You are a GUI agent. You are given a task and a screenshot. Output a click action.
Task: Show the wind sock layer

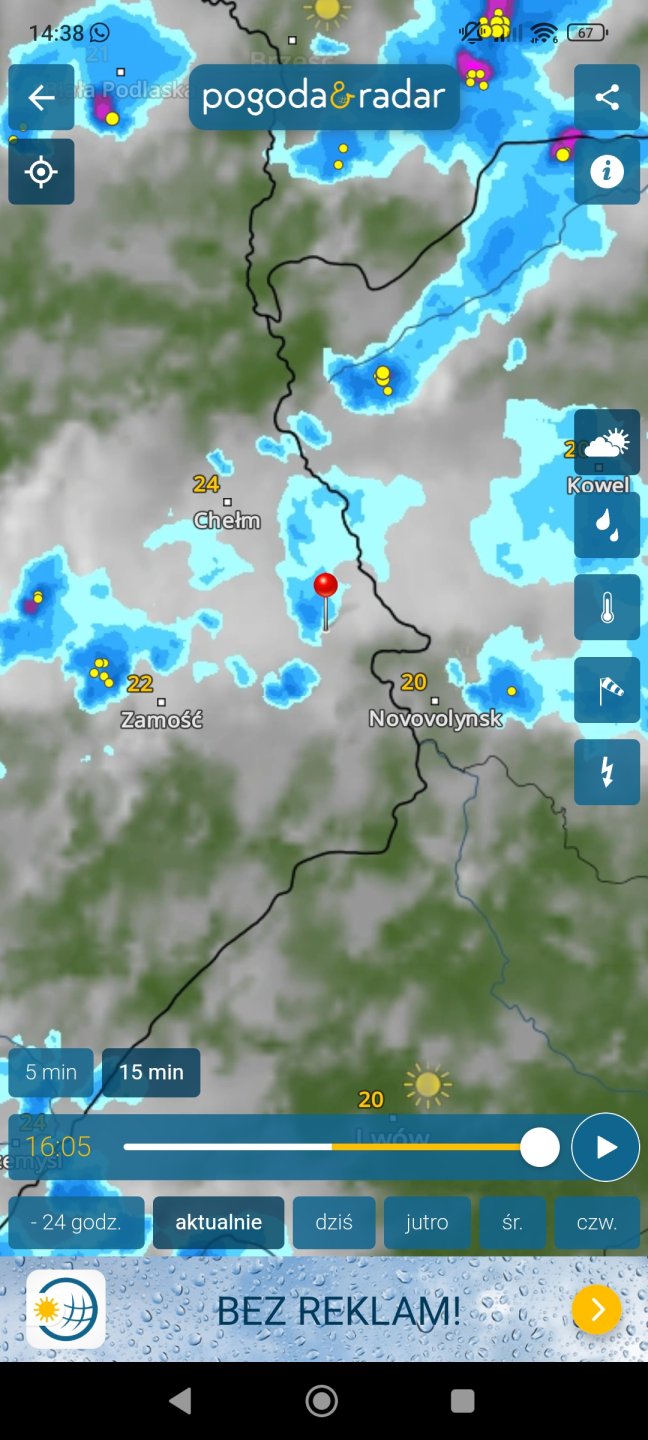(607, 690)
